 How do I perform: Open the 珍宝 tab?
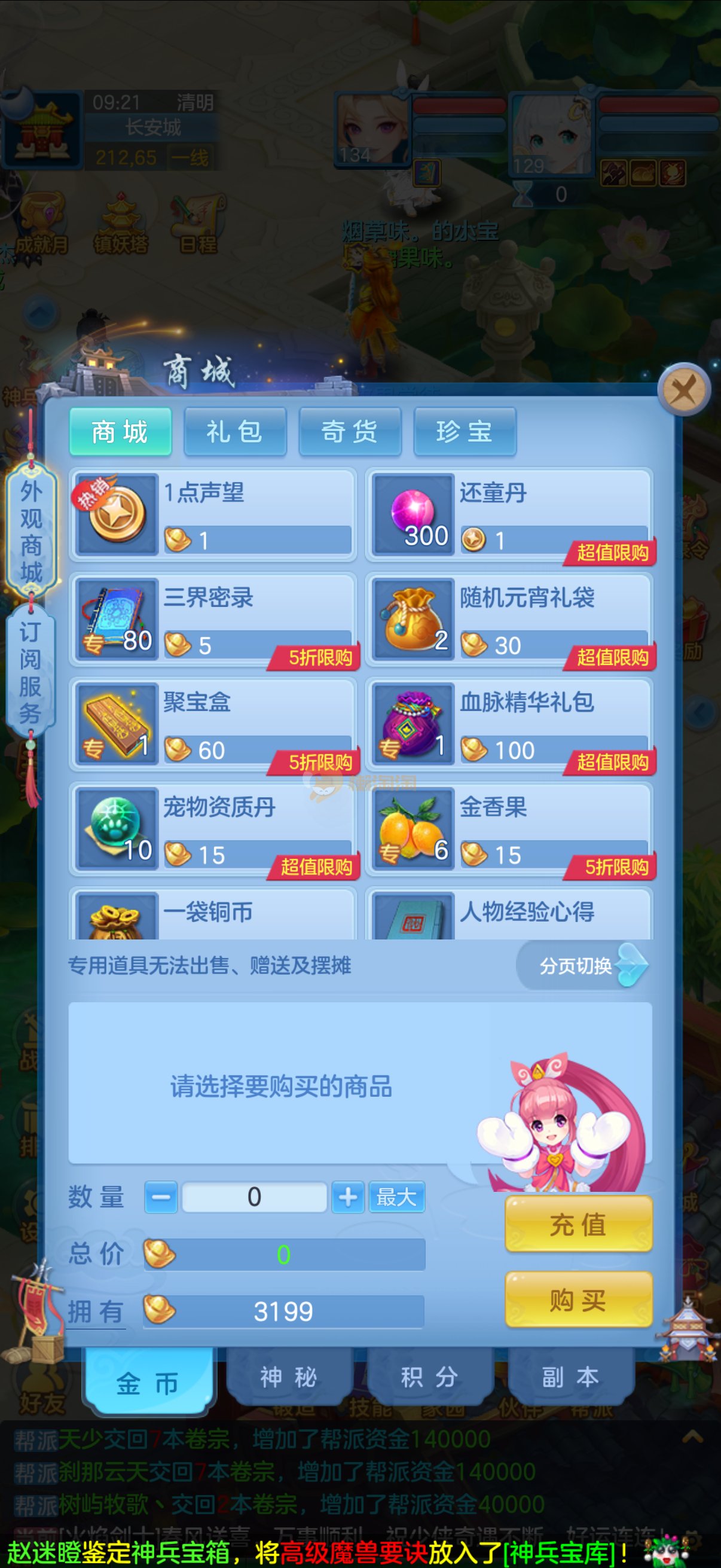click(x=465, y=432)
